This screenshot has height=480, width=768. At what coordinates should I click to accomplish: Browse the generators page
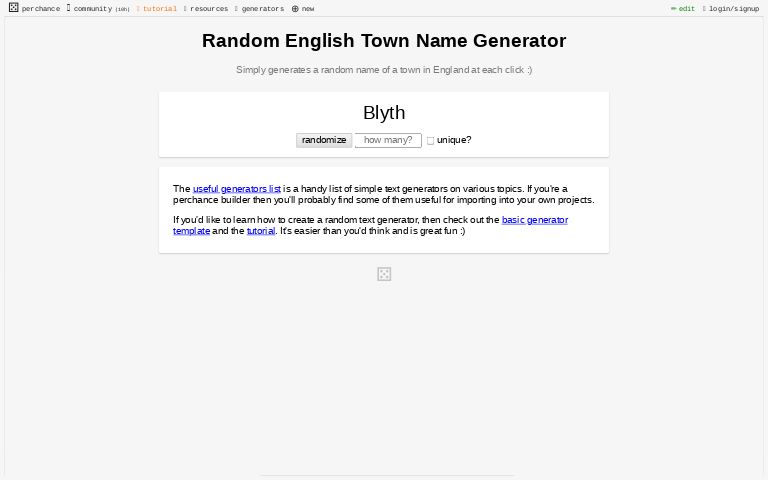click(x=262, y=8)
